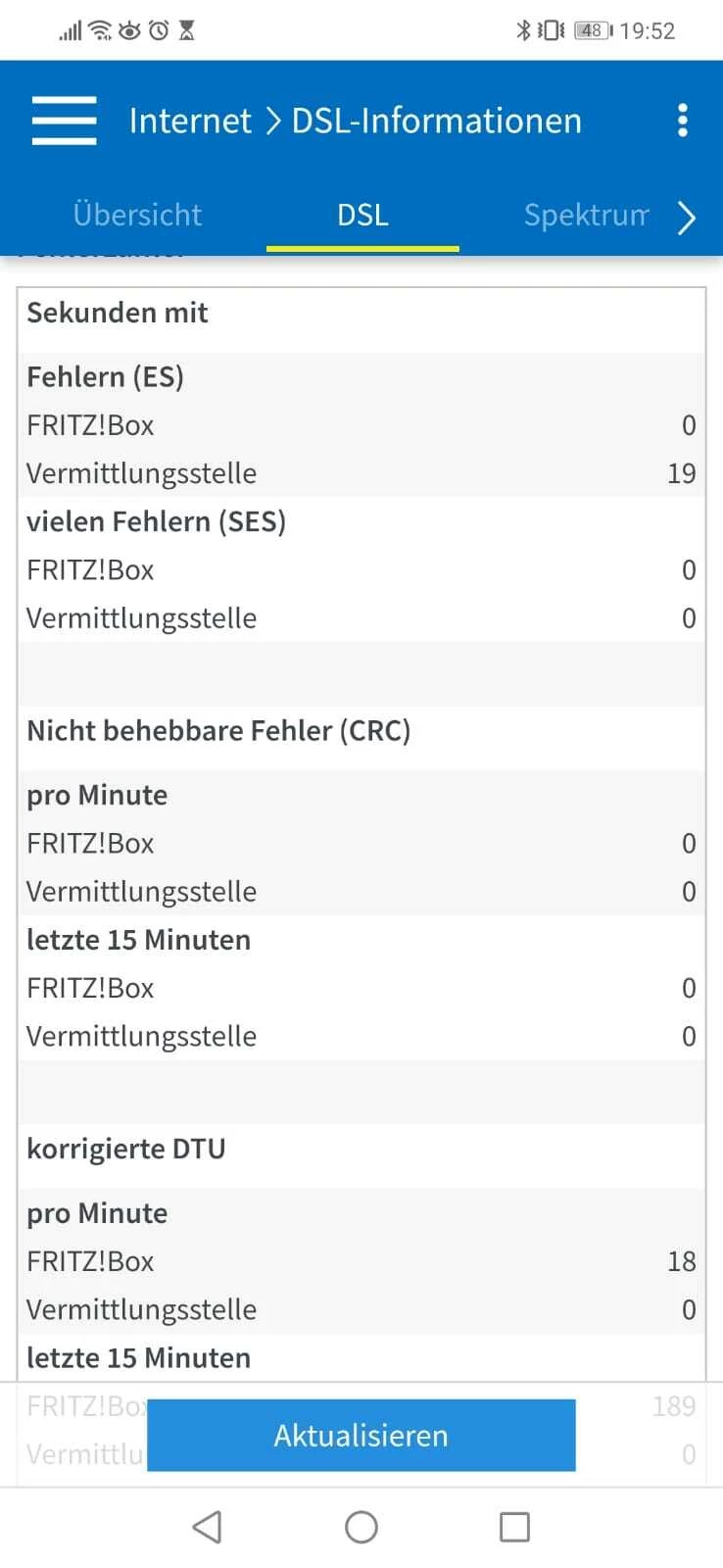Tap the Aktualisieren button
This screenshot has height=1568, width=723.
pyautogui.click(x=361, y=1436)
